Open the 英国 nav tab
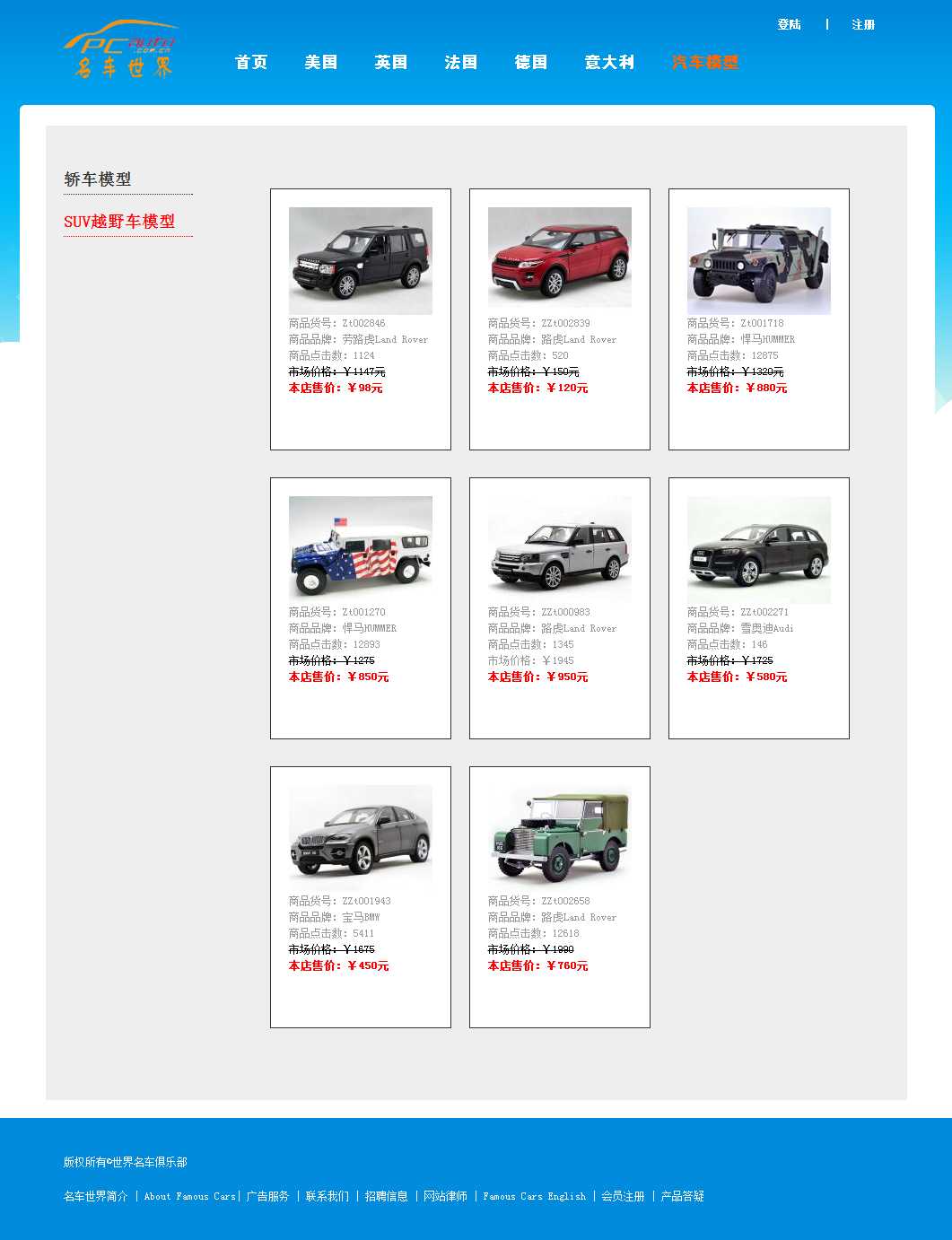Image resolution: width=952 pixels, height=1240 pixels. (391, 62)
